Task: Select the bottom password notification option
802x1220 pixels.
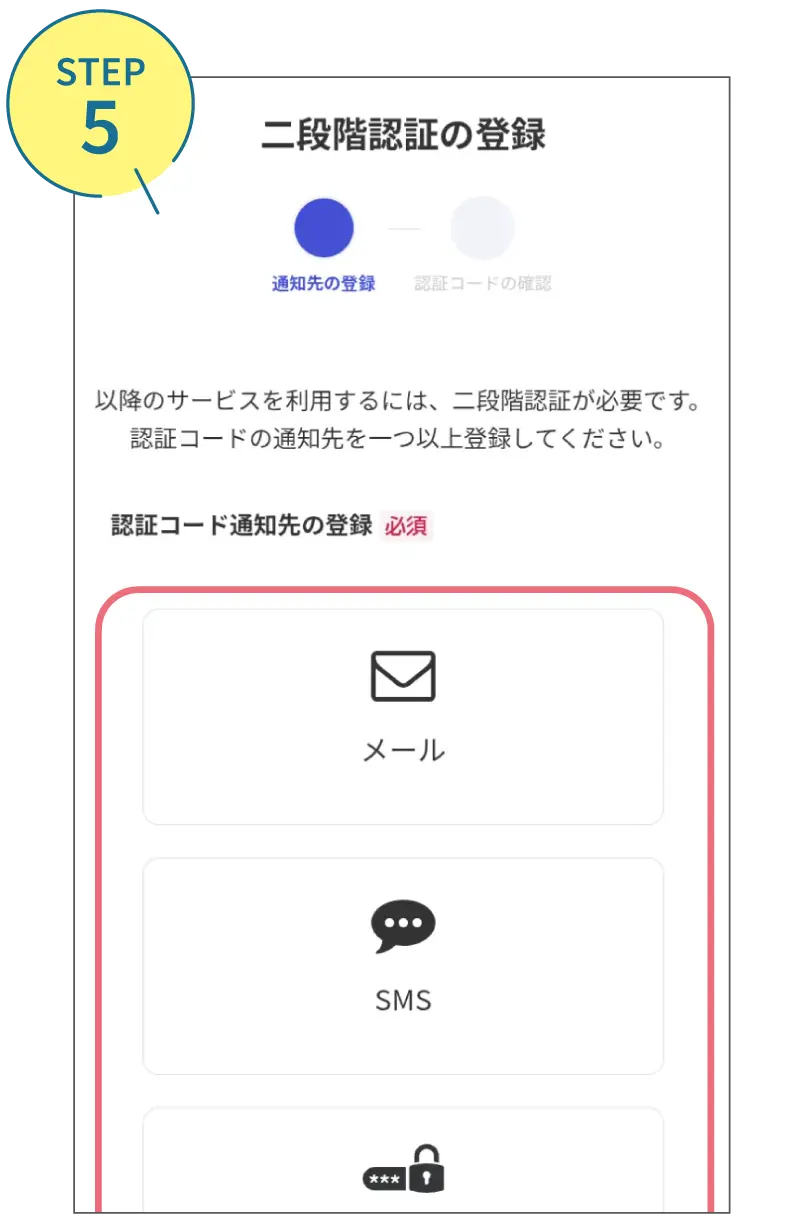Action: tap(403, 1165)
